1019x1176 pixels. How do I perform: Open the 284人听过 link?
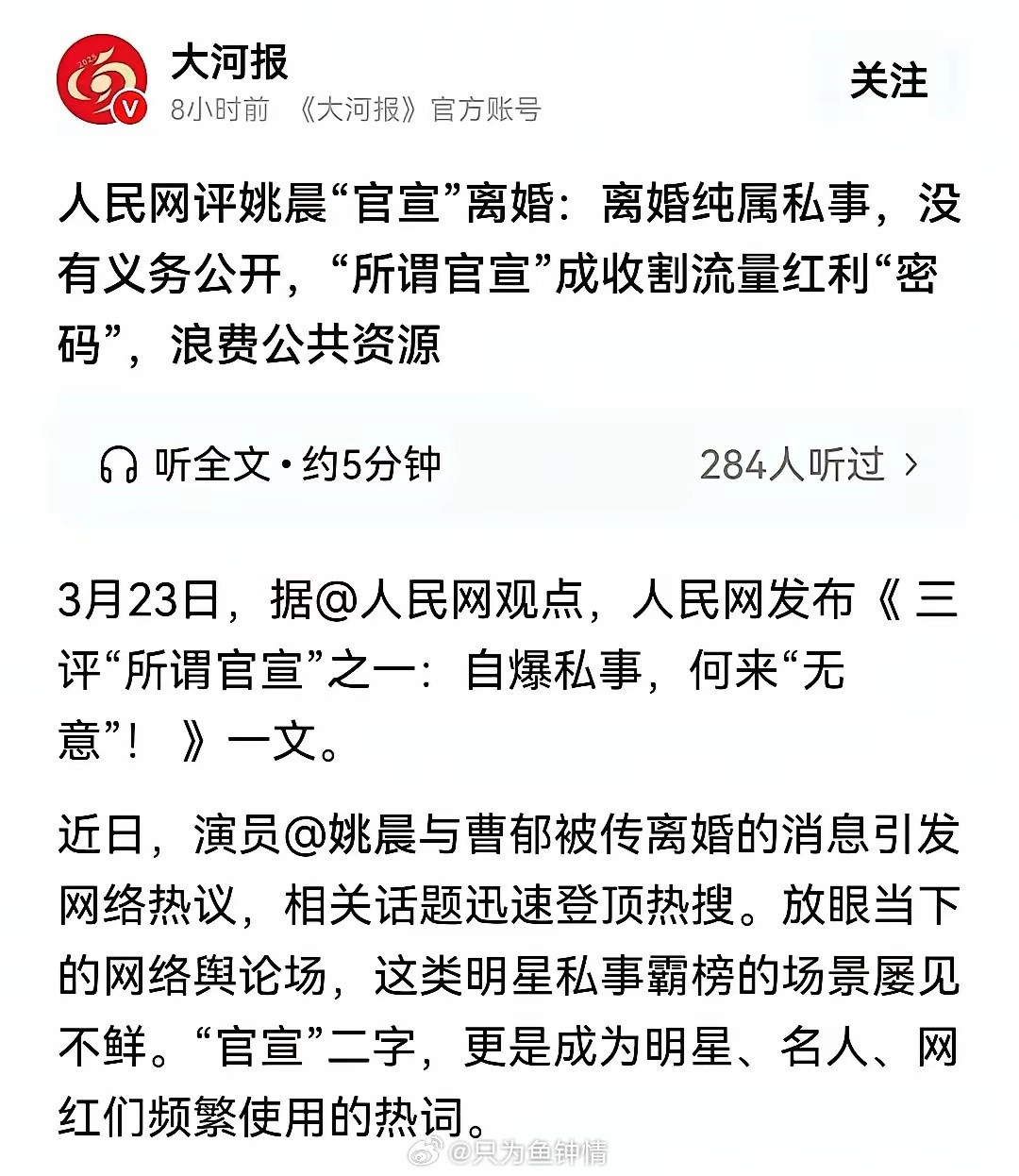coord(793,462)
